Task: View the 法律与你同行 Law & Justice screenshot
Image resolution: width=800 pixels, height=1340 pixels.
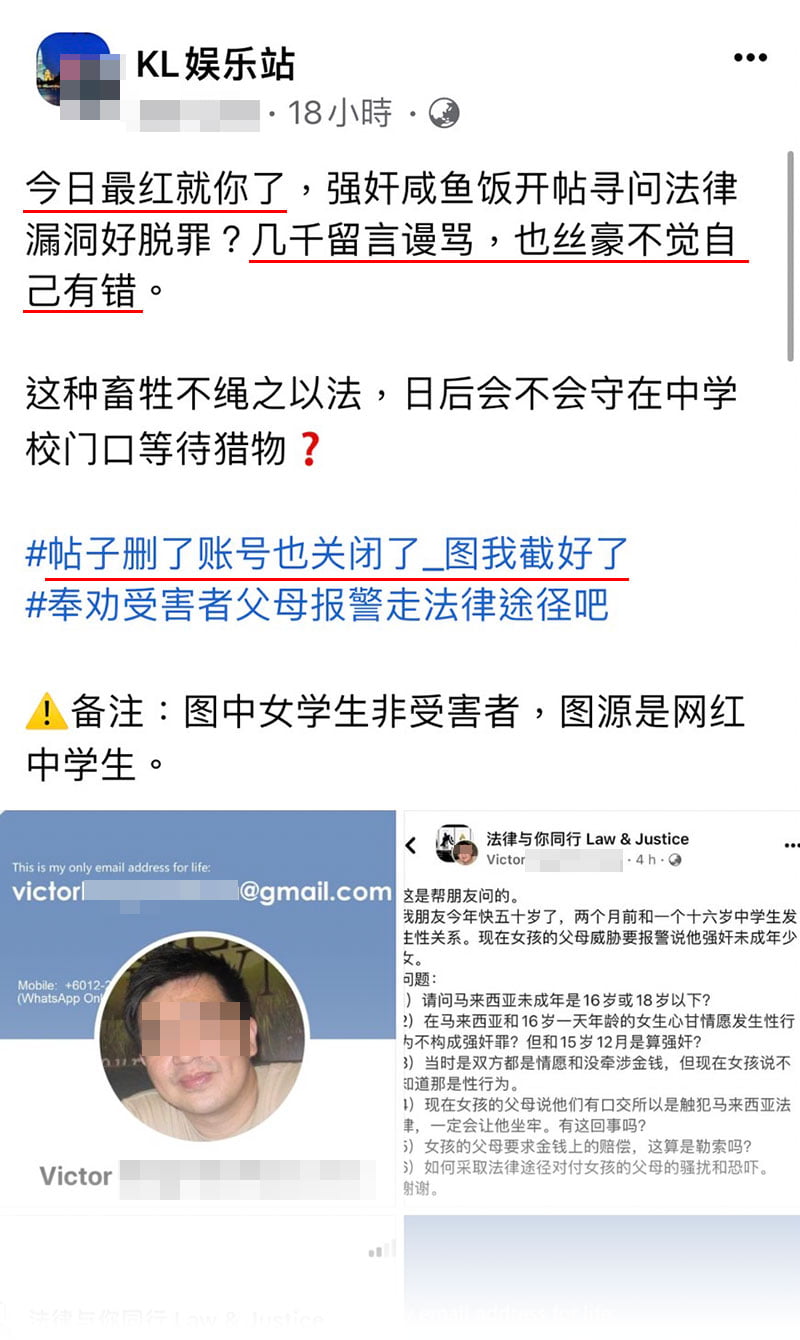Action: [602, 1010]
